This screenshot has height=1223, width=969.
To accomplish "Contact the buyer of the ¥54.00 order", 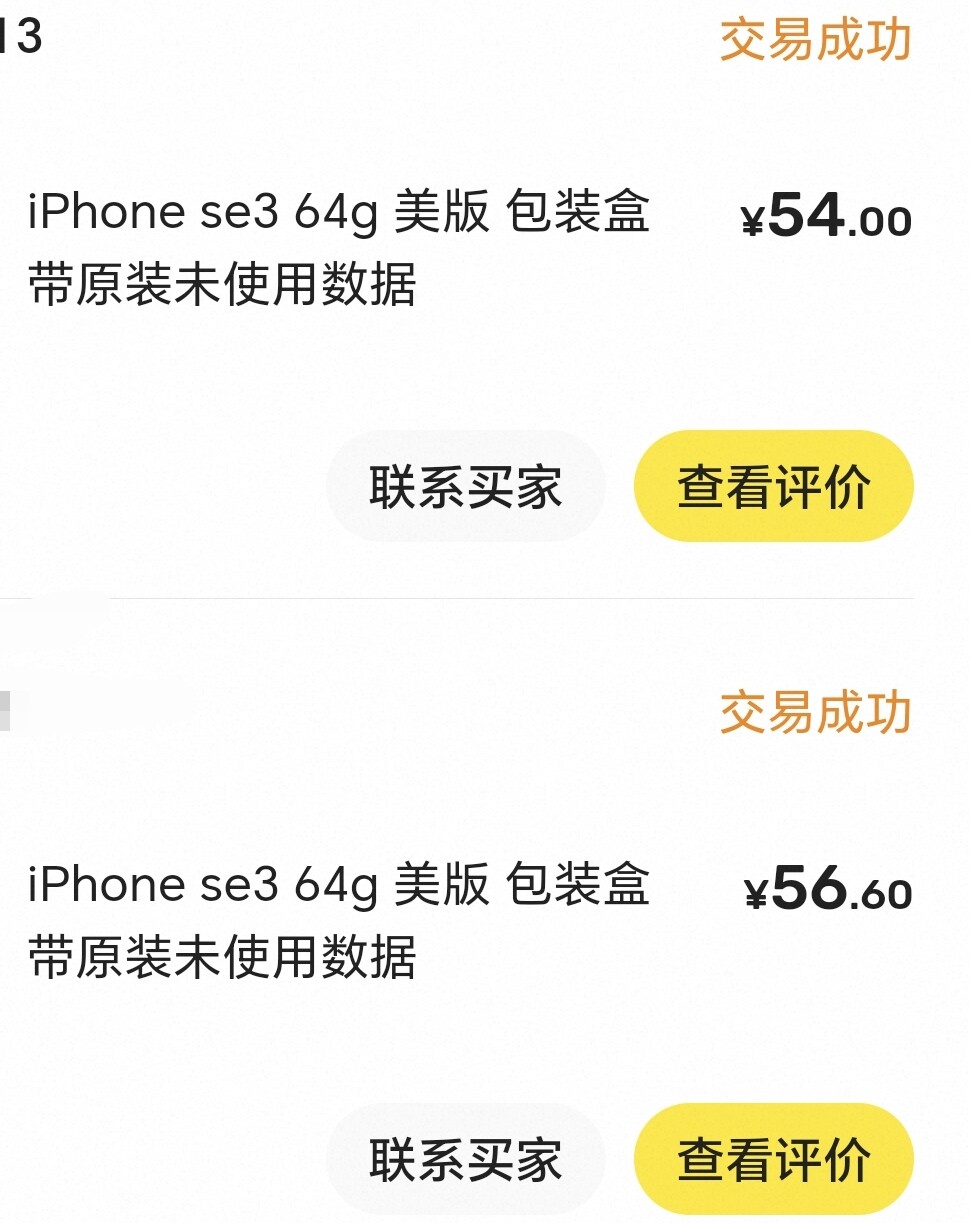I will pyautogui.click(x=466, y=487).
